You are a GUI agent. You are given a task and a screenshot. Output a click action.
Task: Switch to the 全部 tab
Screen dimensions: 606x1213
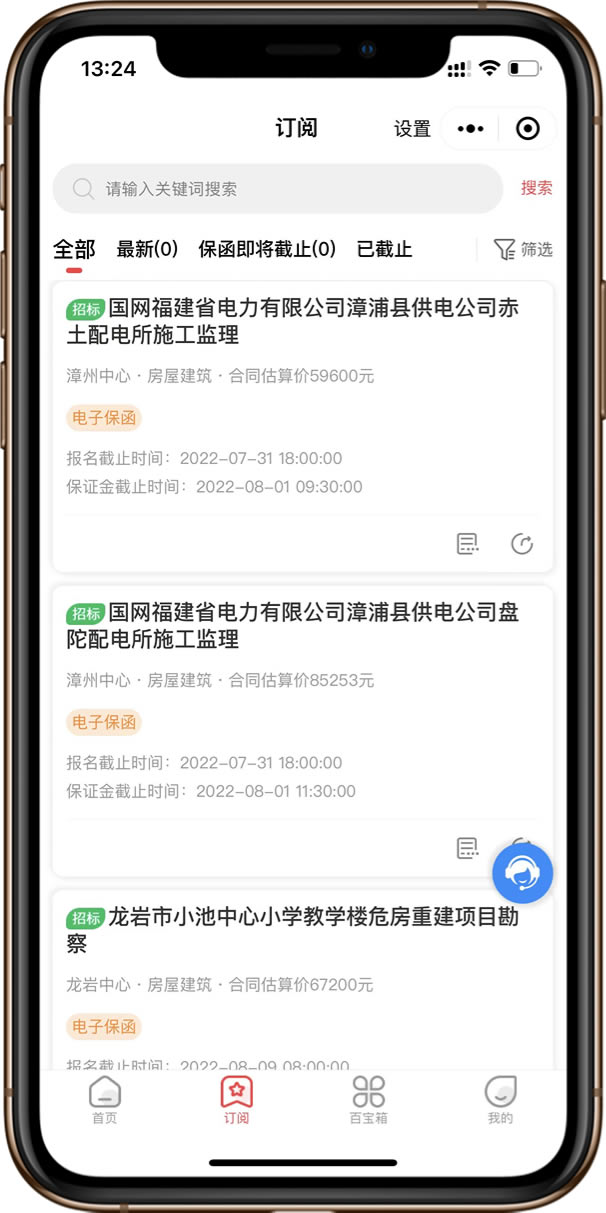pos(74,250)
